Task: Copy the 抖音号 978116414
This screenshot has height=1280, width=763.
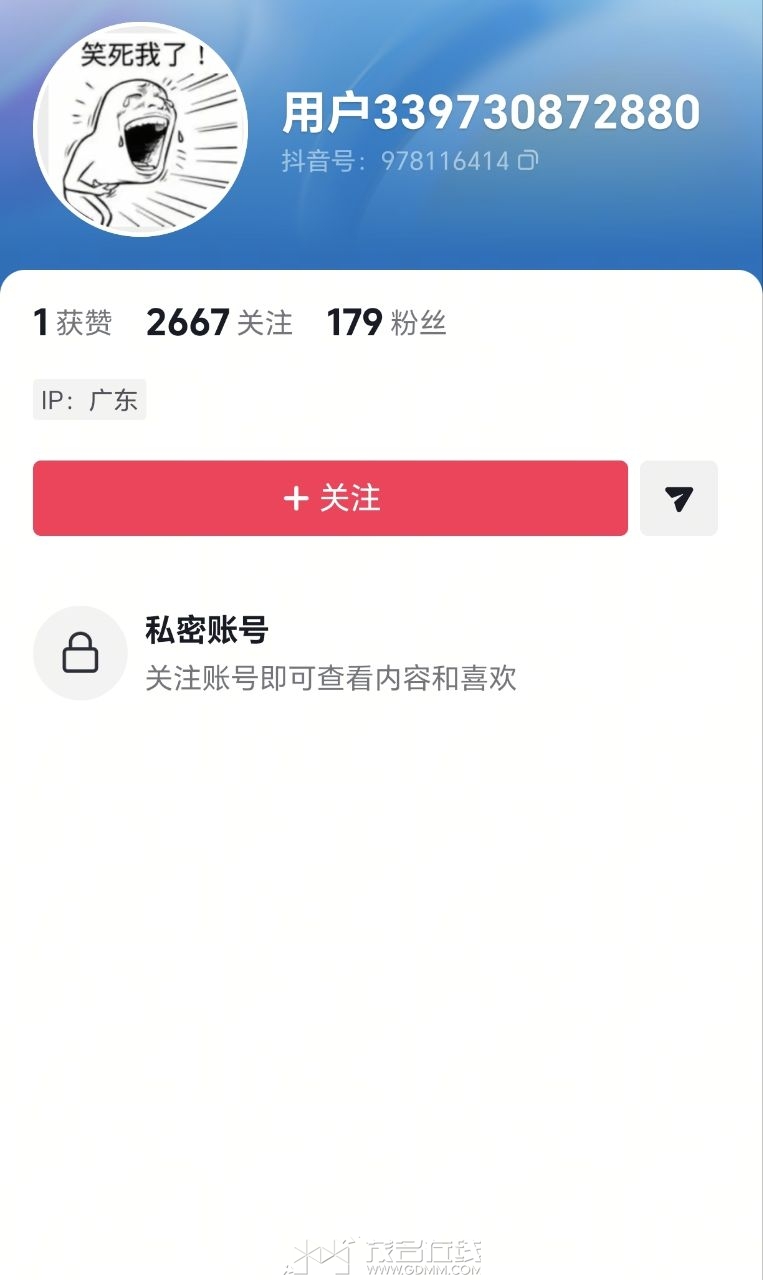Action: click(x=528, y=160)
